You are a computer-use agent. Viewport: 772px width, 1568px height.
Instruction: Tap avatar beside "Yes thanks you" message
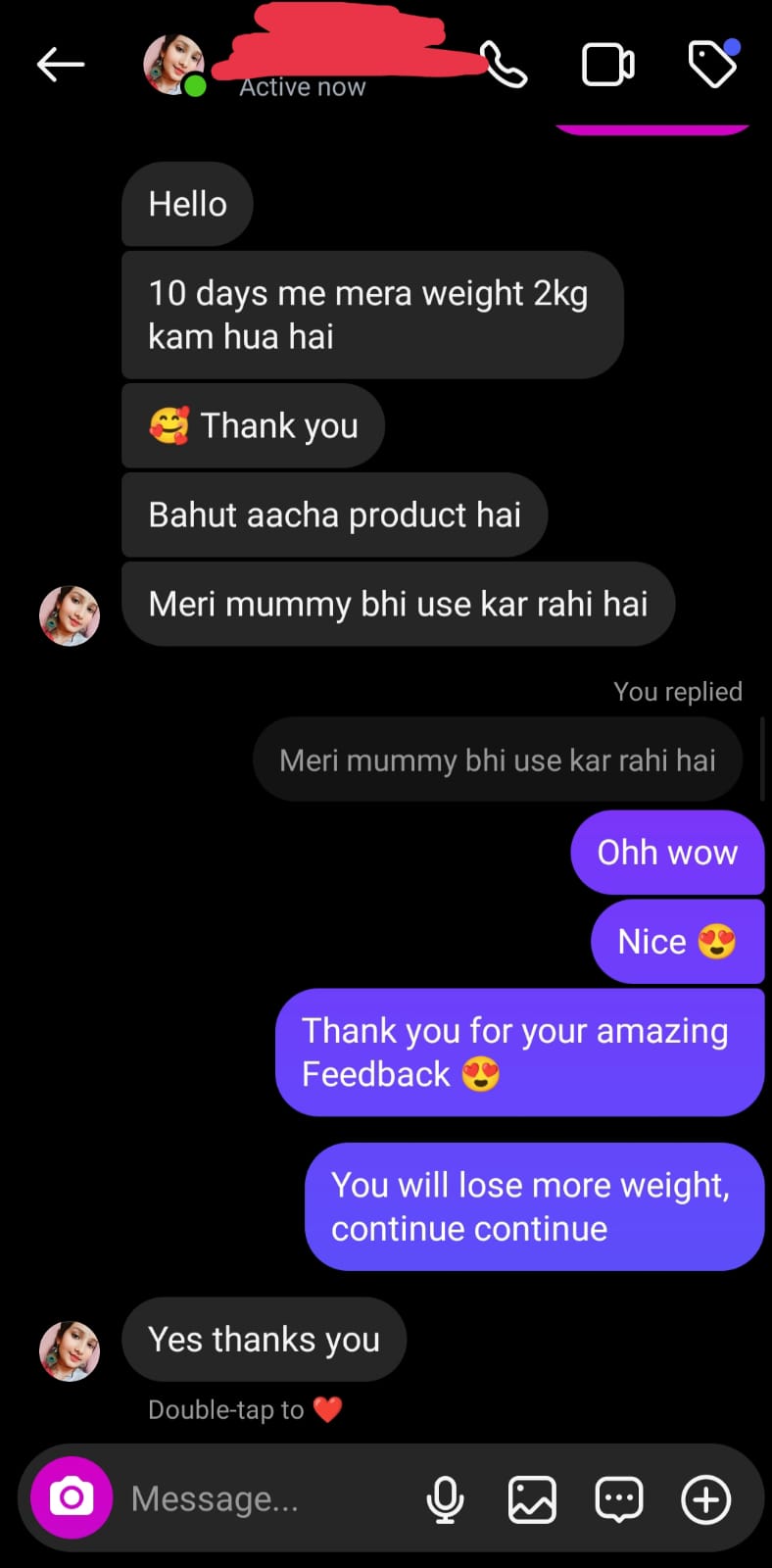click(x=70, y=1351)
